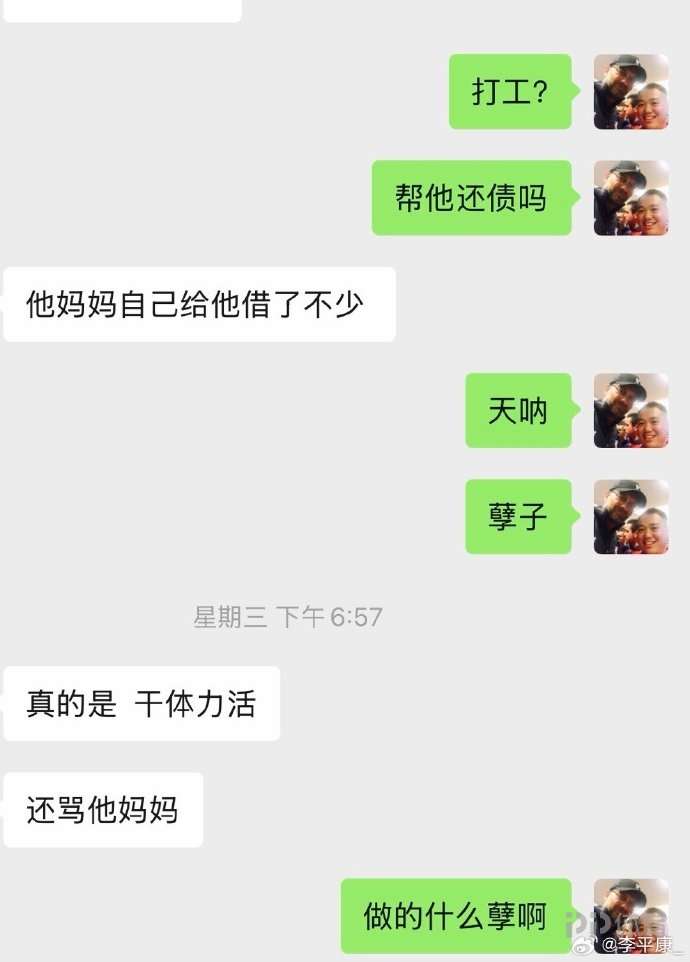This screenshot has width=690, height=962.
Task: Tap the avatar next to 帮他还债吗
Action: tap(631, 198)
